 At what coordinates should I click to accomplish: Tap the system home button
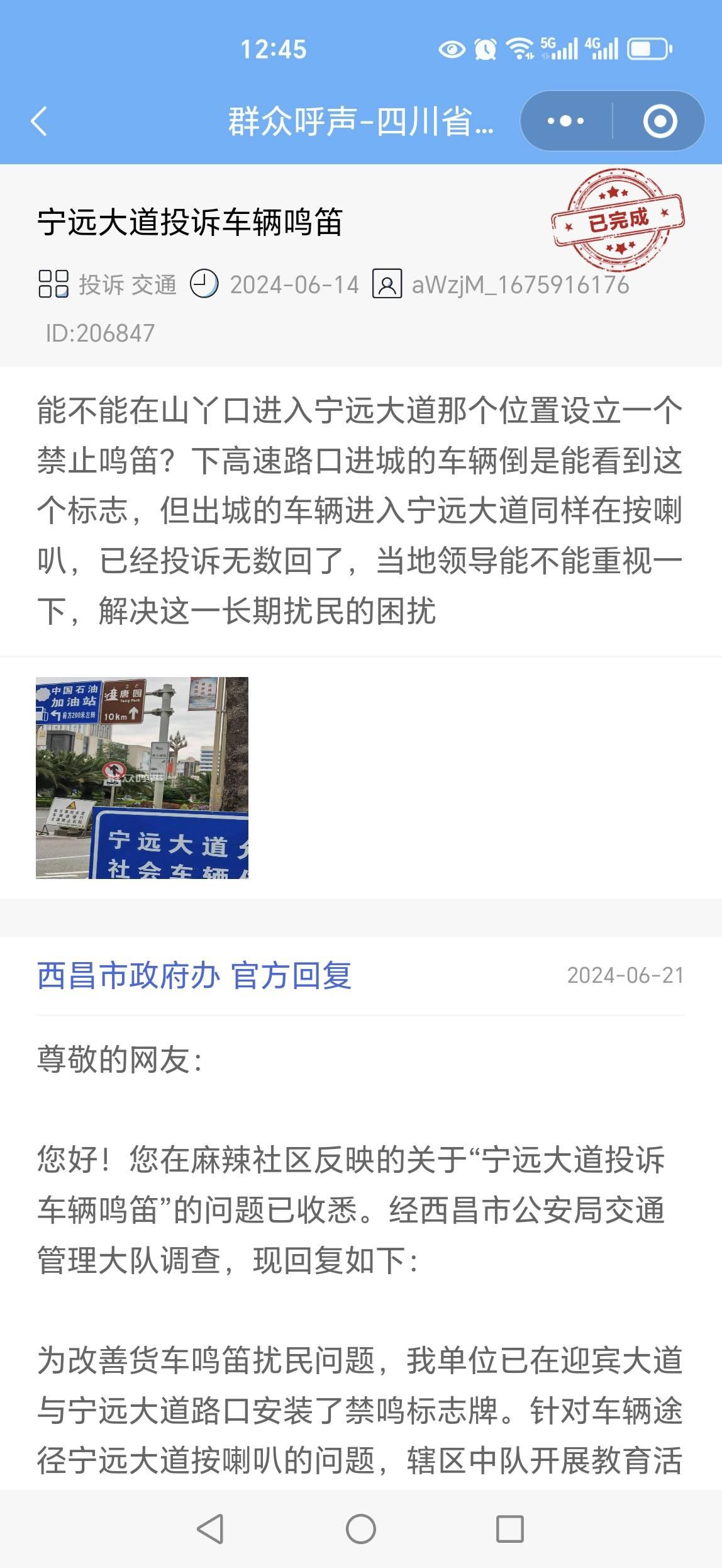(x=361, y=1528)
